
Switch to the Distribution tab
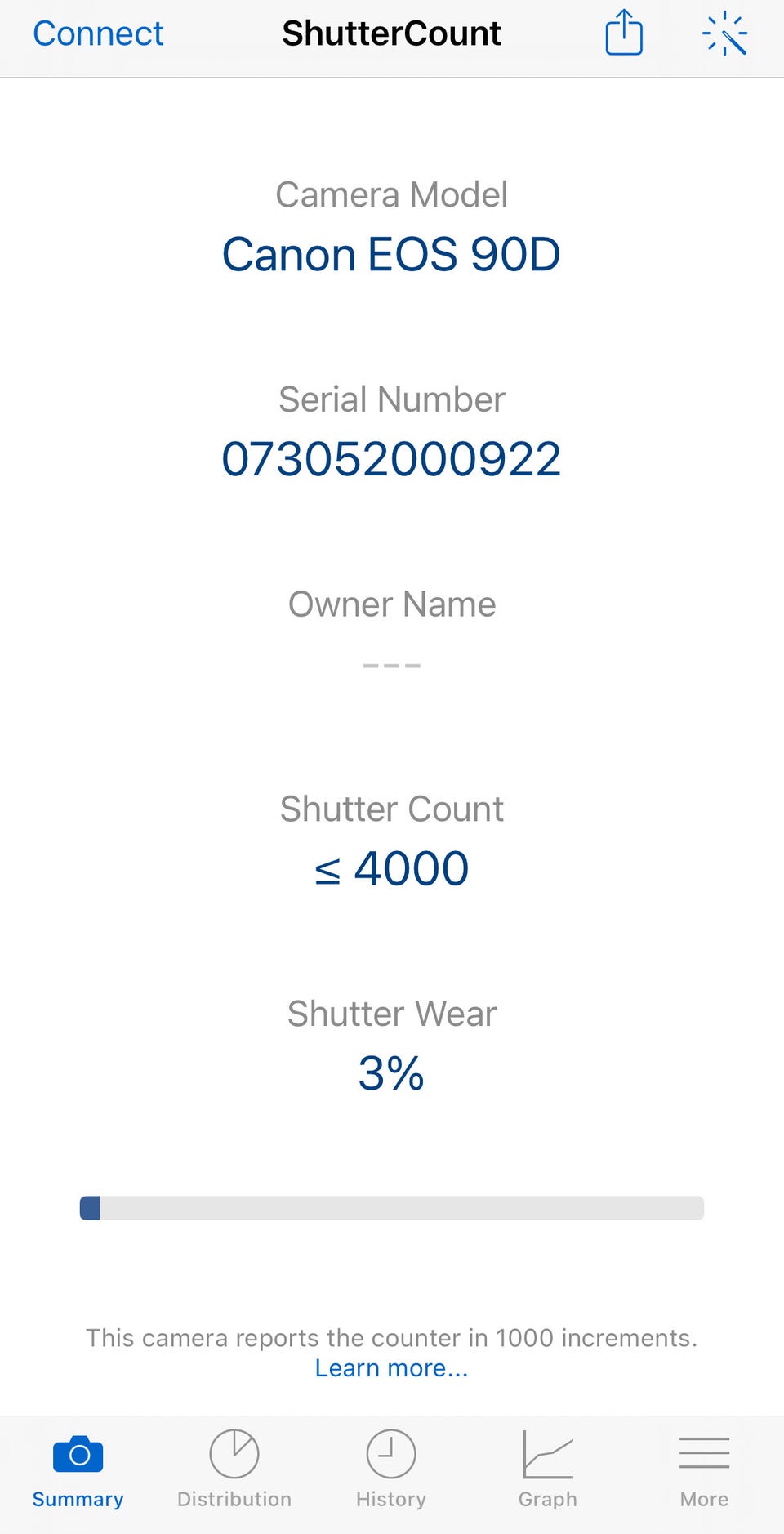pos(234,1469)
